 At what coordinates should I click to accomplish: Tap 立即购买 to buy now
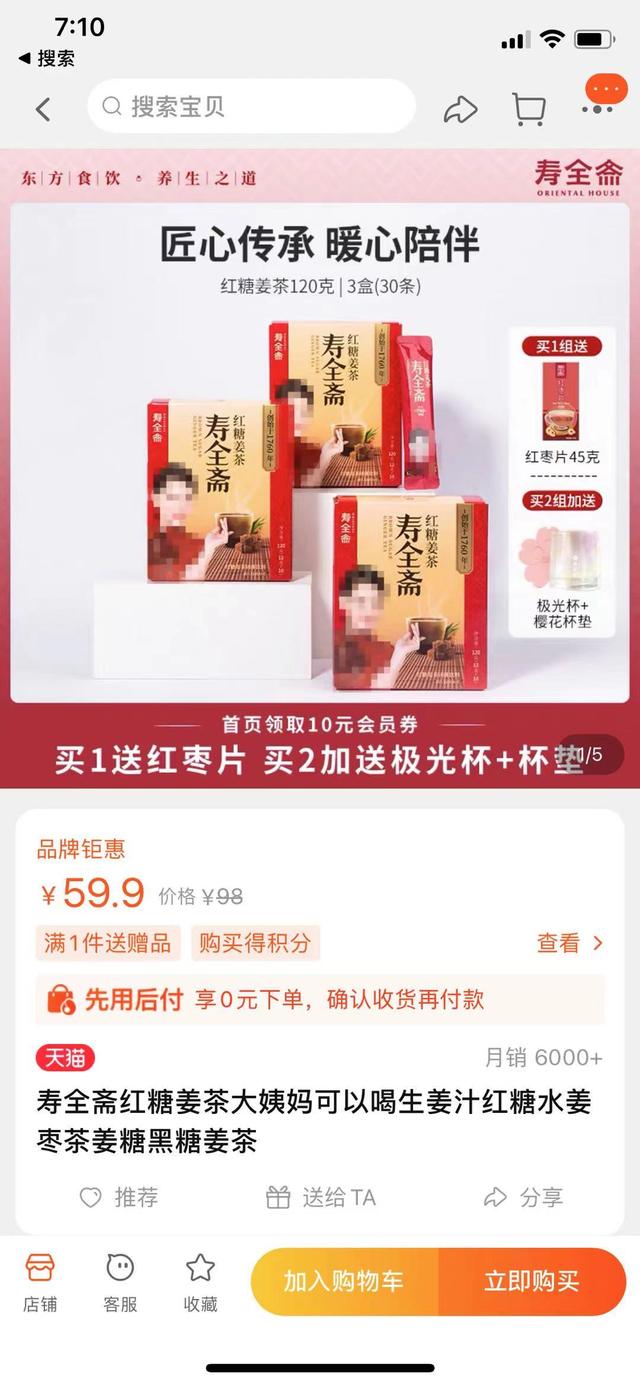coord(531,1282)
